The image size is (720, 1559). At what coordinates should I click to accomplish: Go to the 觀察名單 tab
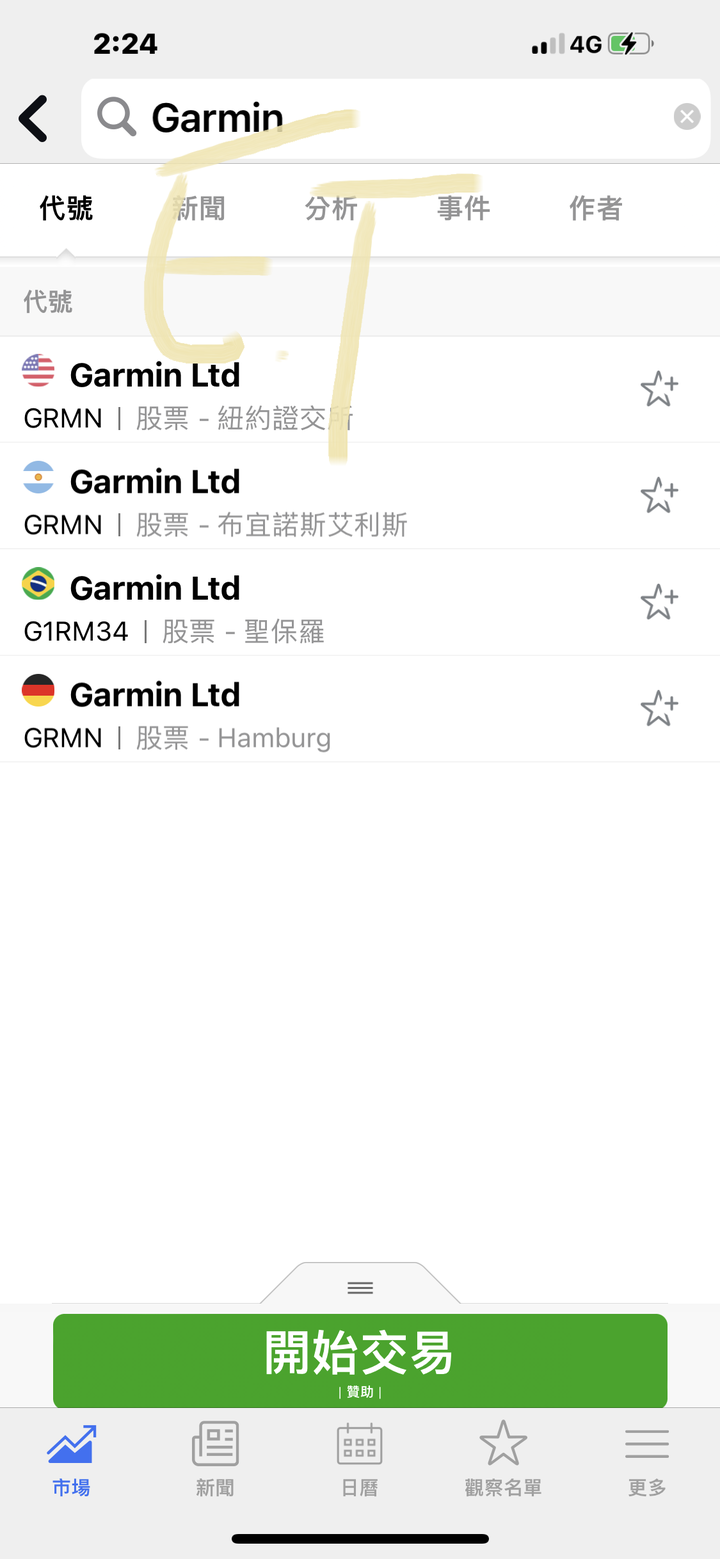pos(503,1458)
